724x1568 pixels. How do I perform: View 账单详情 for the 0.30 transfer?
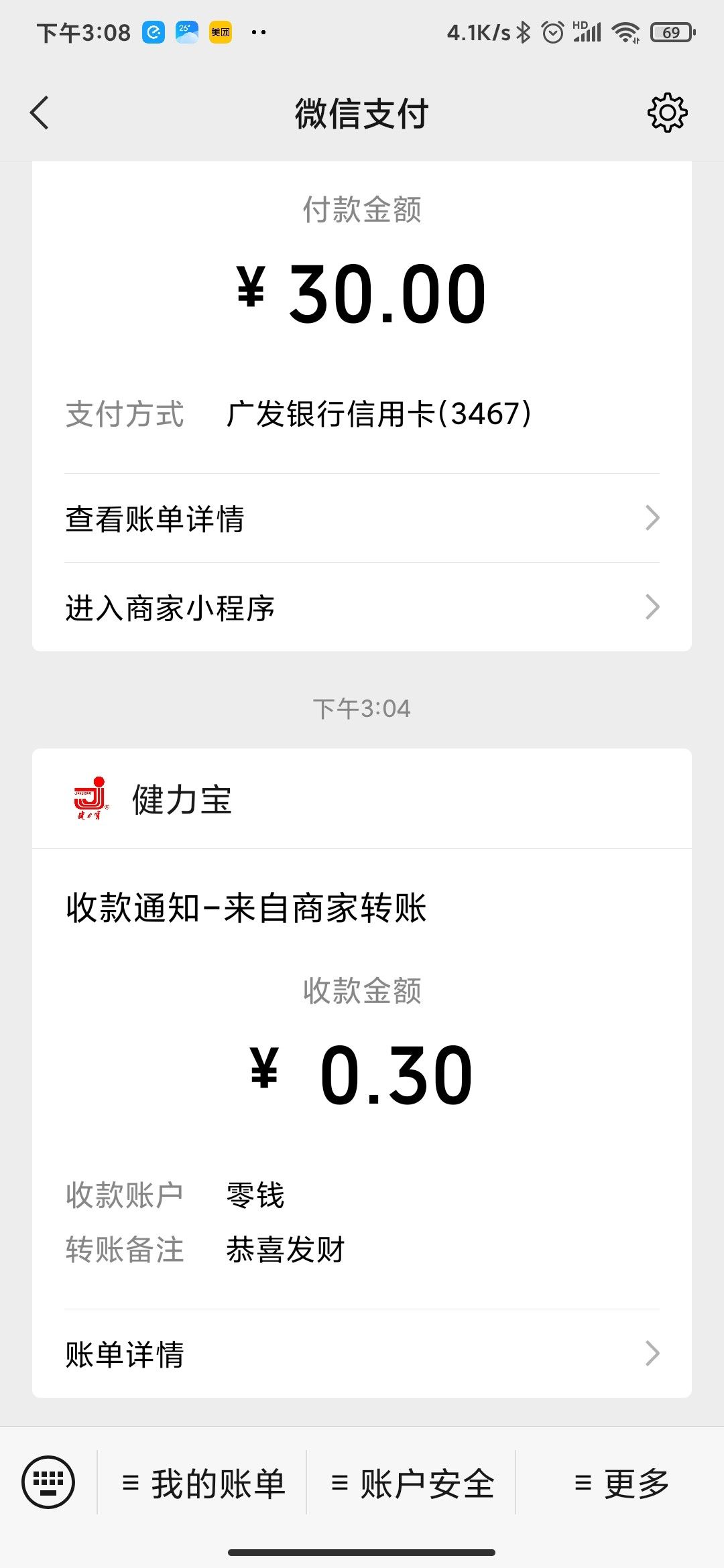(362, 1354)
